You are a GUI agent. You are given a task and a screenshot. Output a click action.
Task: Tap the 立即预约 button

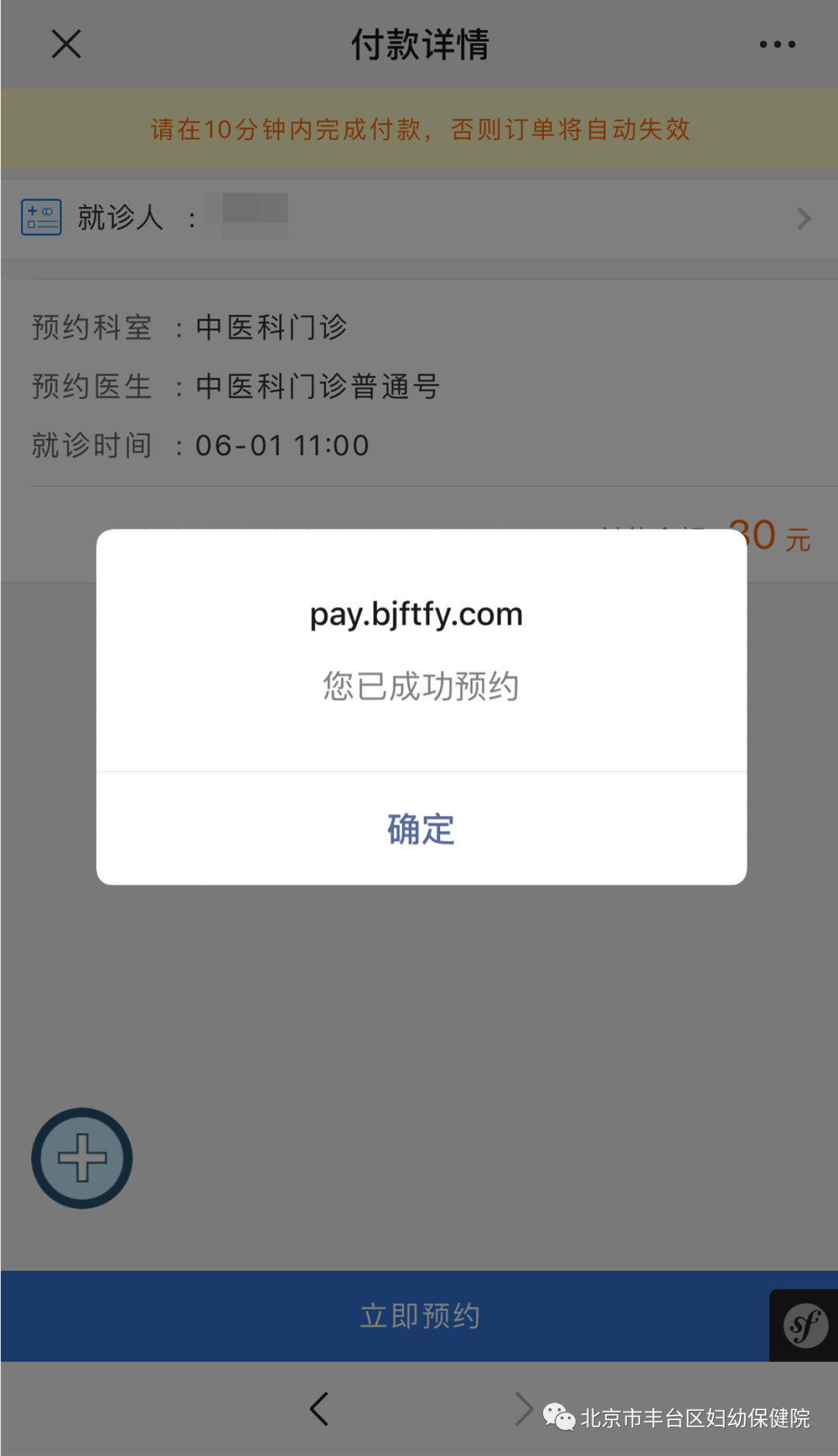[x=419, y=1316]
